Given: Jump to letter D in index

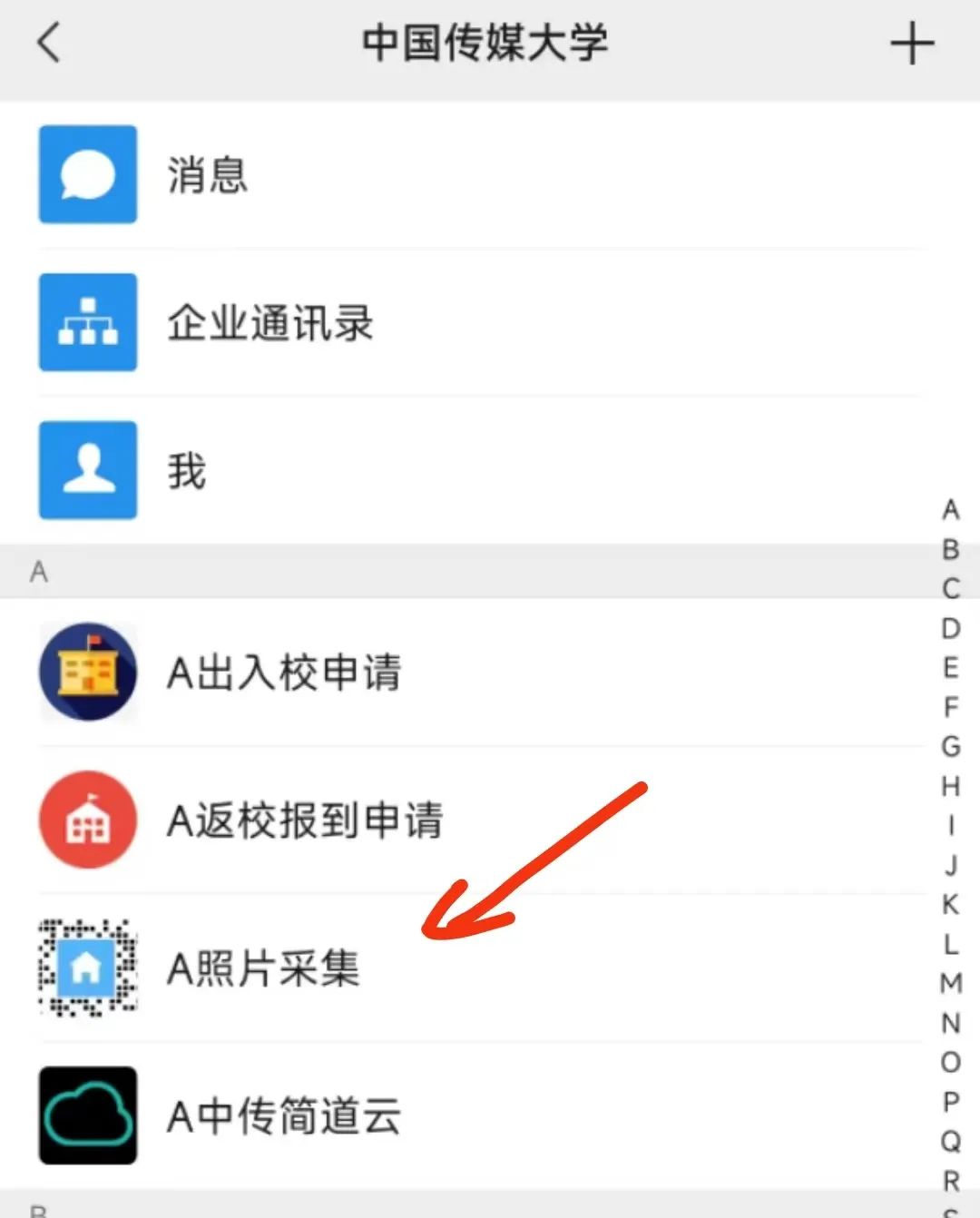Looking at the screenshot, I should (950, 628).
